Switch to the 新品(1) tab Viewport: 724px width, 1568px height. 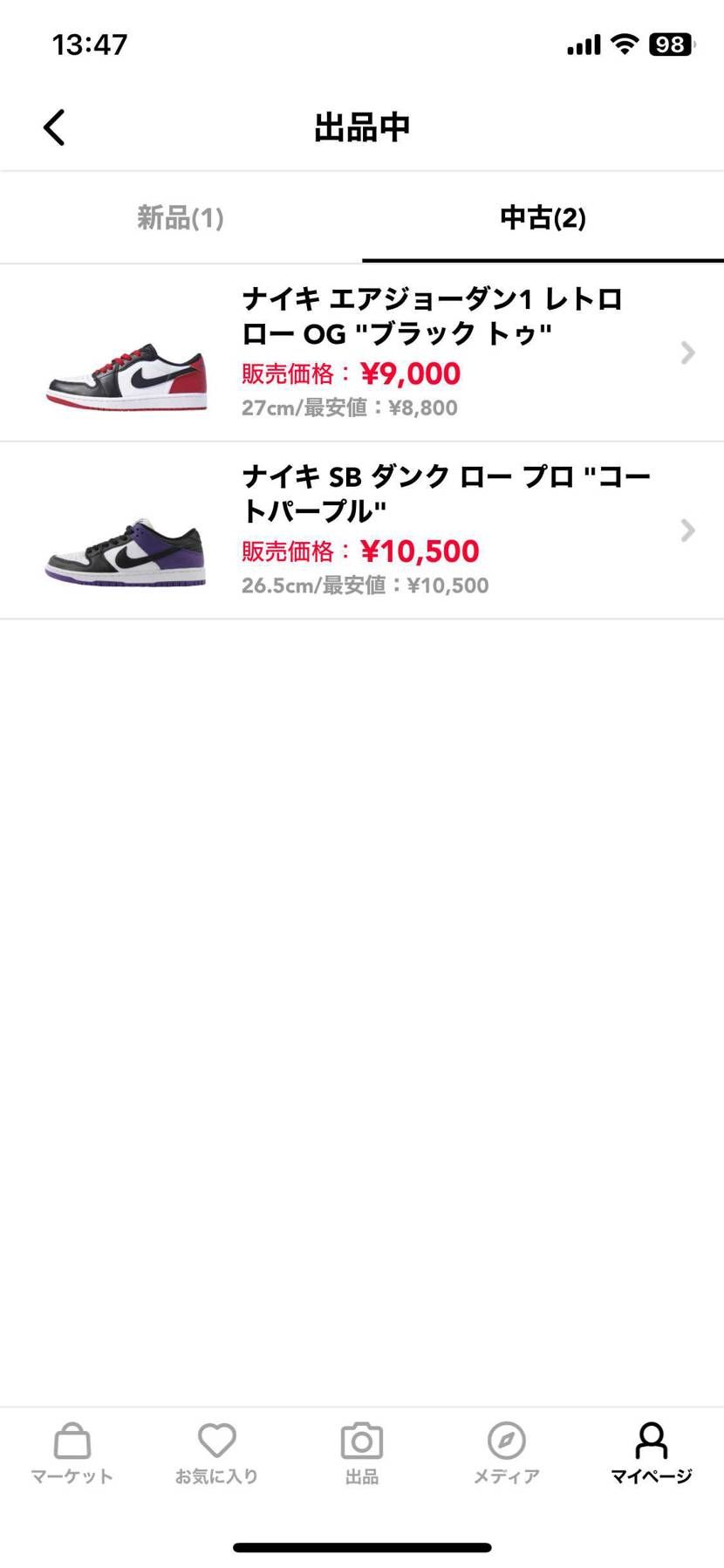[181, 217]
